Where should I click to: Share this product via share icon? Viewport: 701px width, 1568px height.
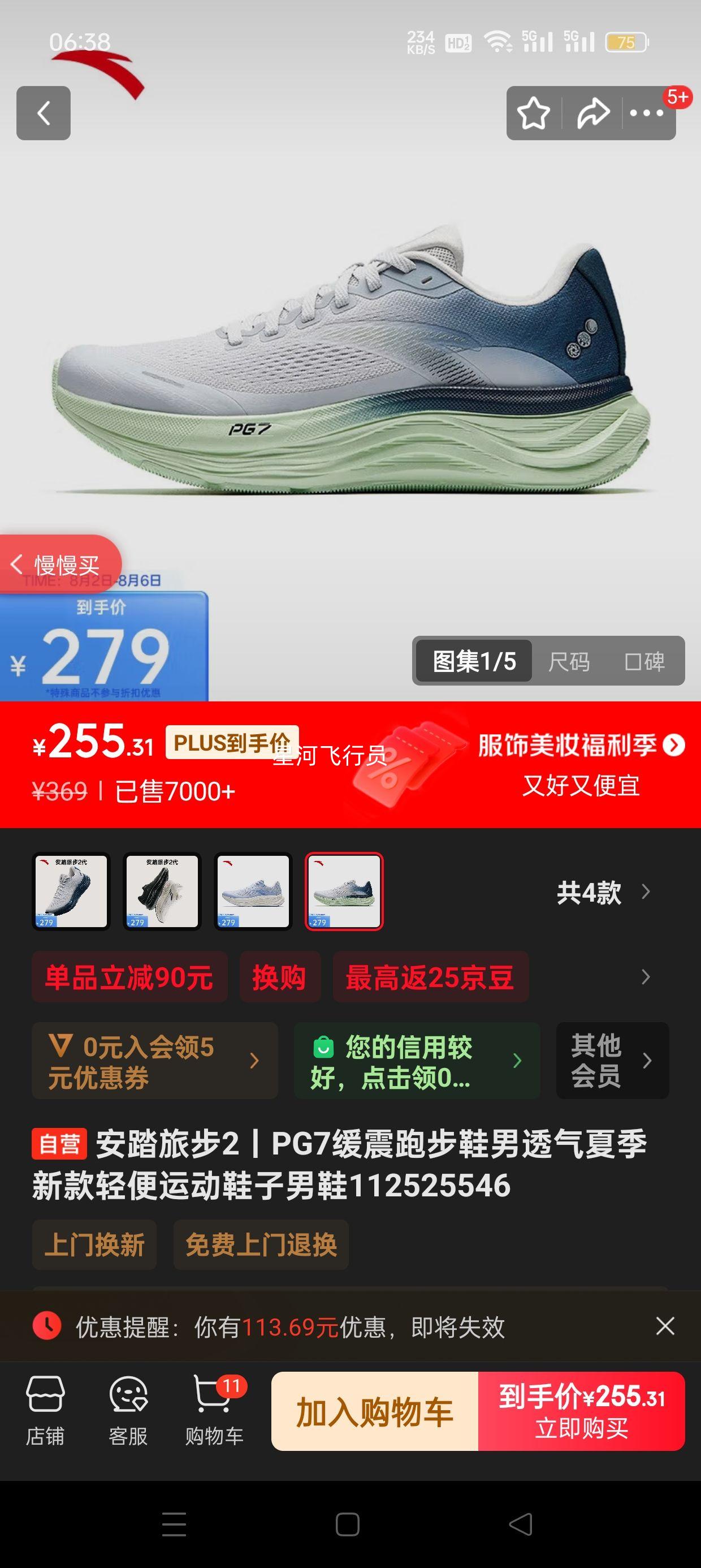[x=593, y=112]
